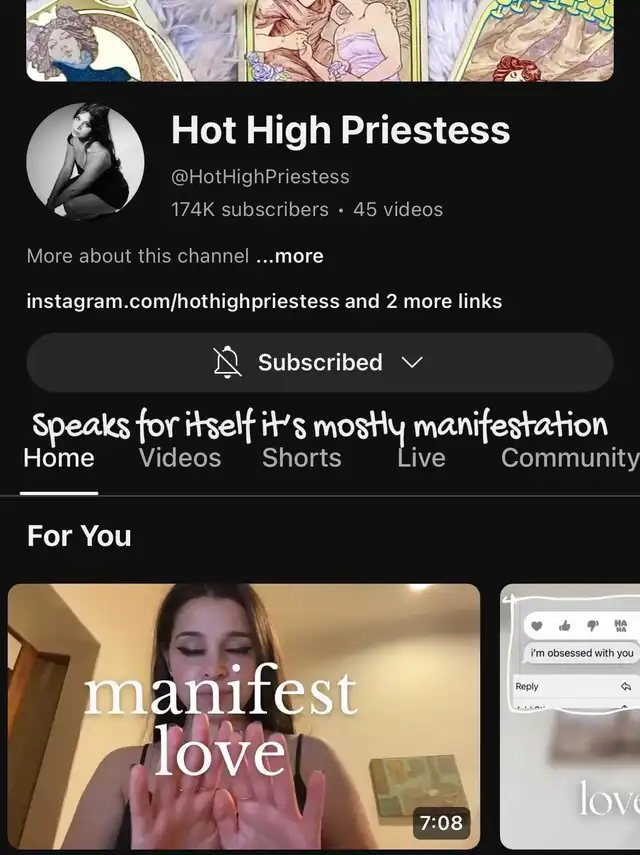640x855 pixels.
Task: Open the "i'm obsessed with you" video thumbnail
Action: coord(572,715)
